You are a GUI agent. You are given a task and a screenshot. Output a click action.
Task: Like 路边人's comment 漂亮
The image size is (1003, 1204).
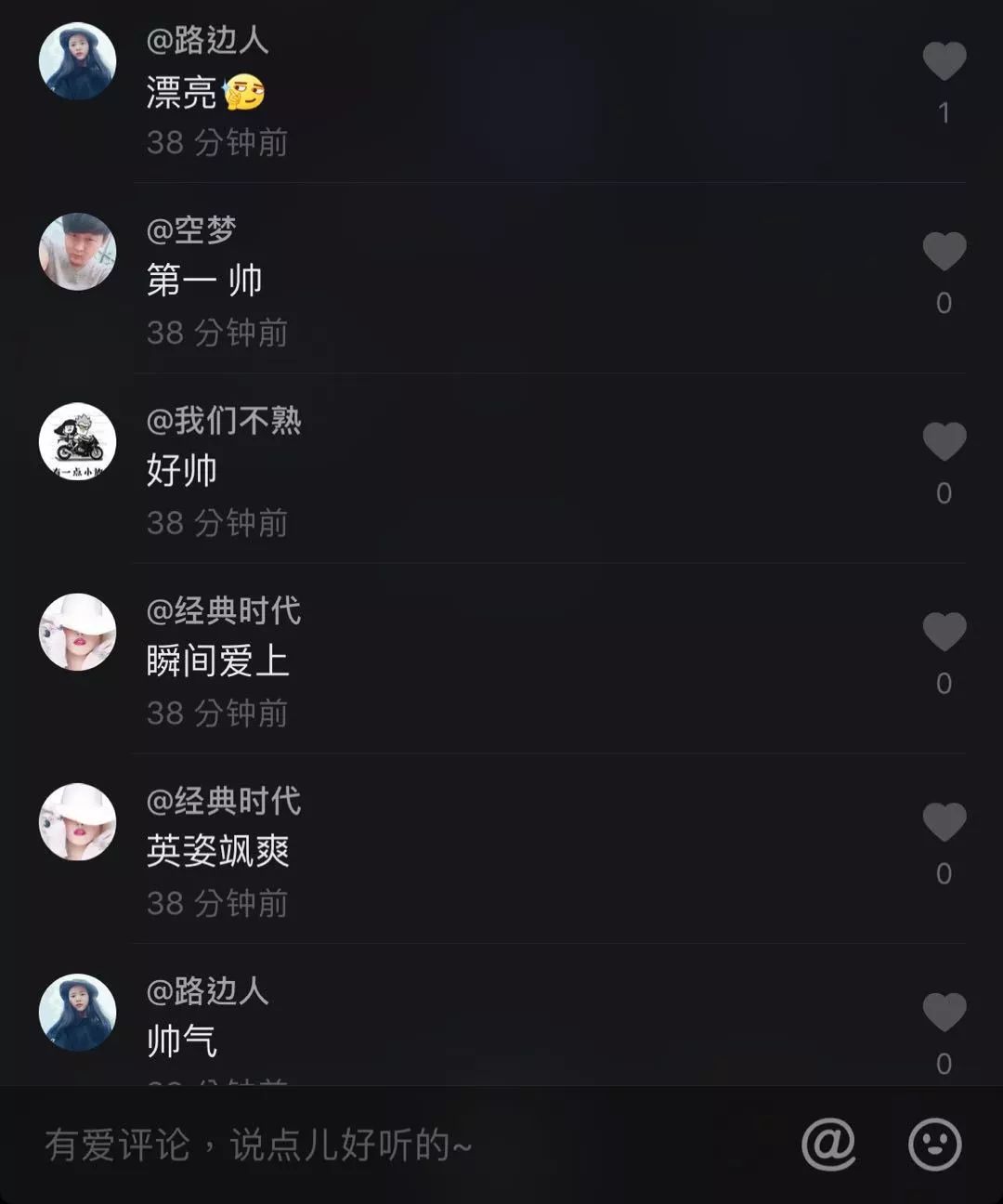944,61
